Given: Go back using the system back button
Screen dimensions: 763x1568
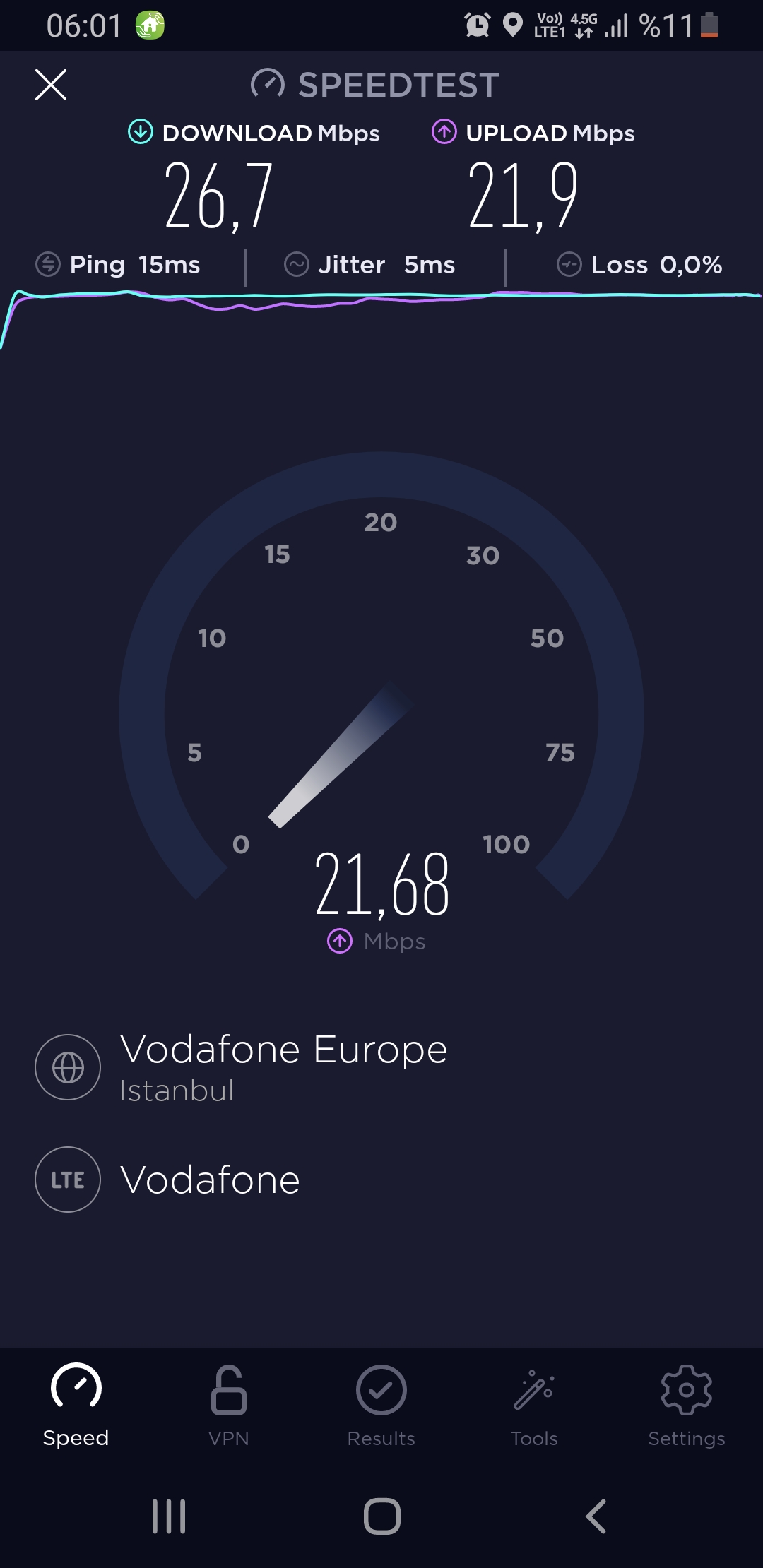Looking at the screenshot, I should click(x=596, y=1516).
